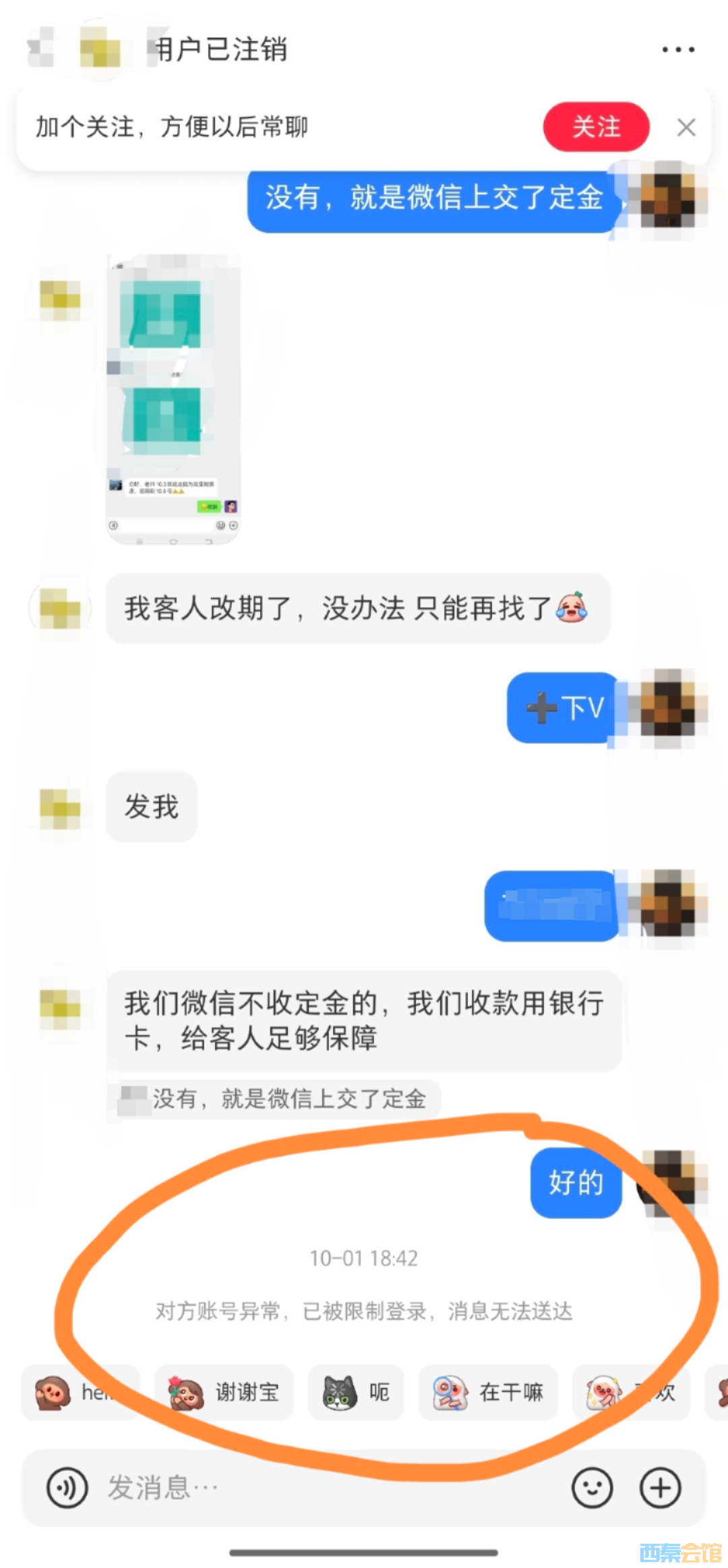
Task: Send the 呃 quick reply
Action: (356, 1392)
